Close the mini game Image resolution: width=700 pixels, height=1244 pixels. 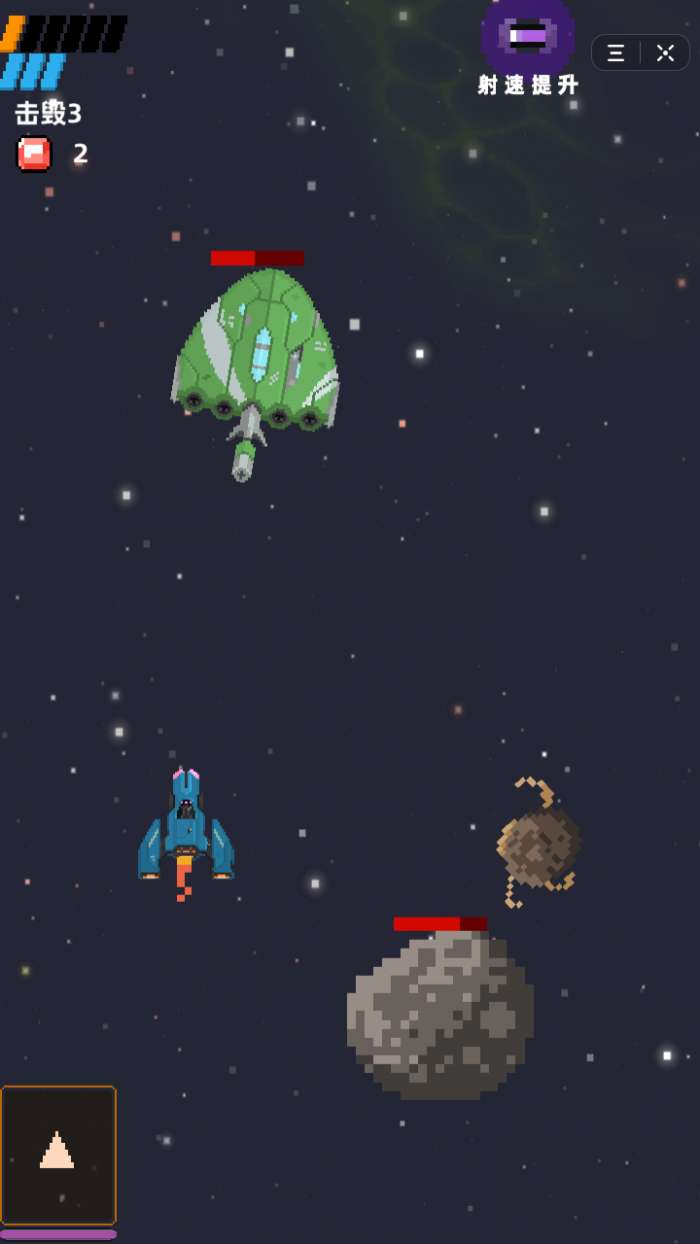(665, 53)
